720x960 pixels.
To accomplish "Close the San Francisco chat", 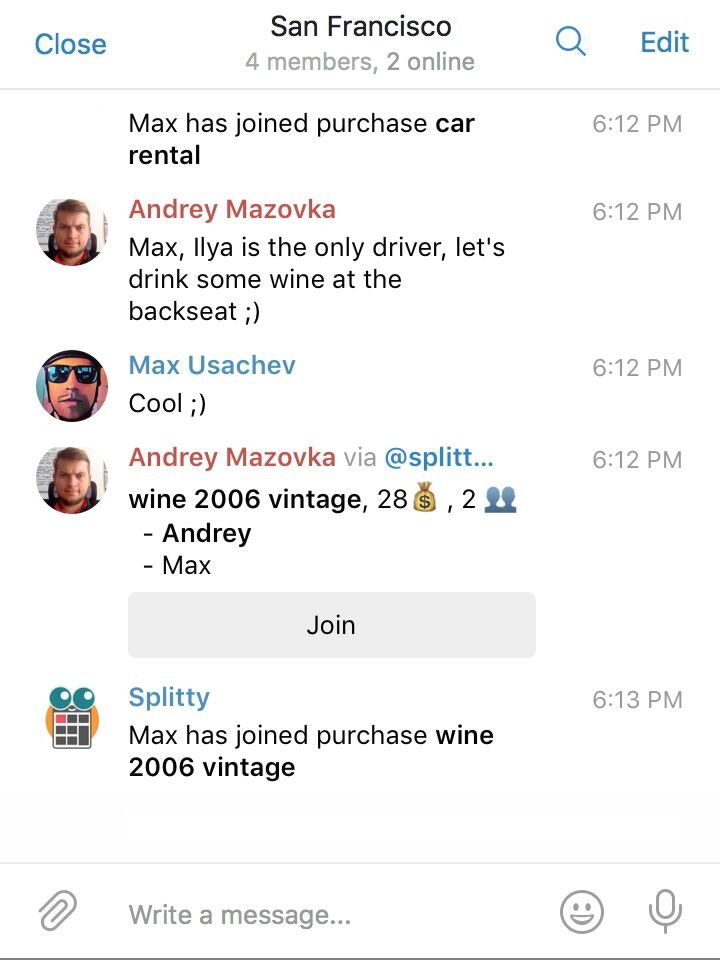I will coord(70,44).
